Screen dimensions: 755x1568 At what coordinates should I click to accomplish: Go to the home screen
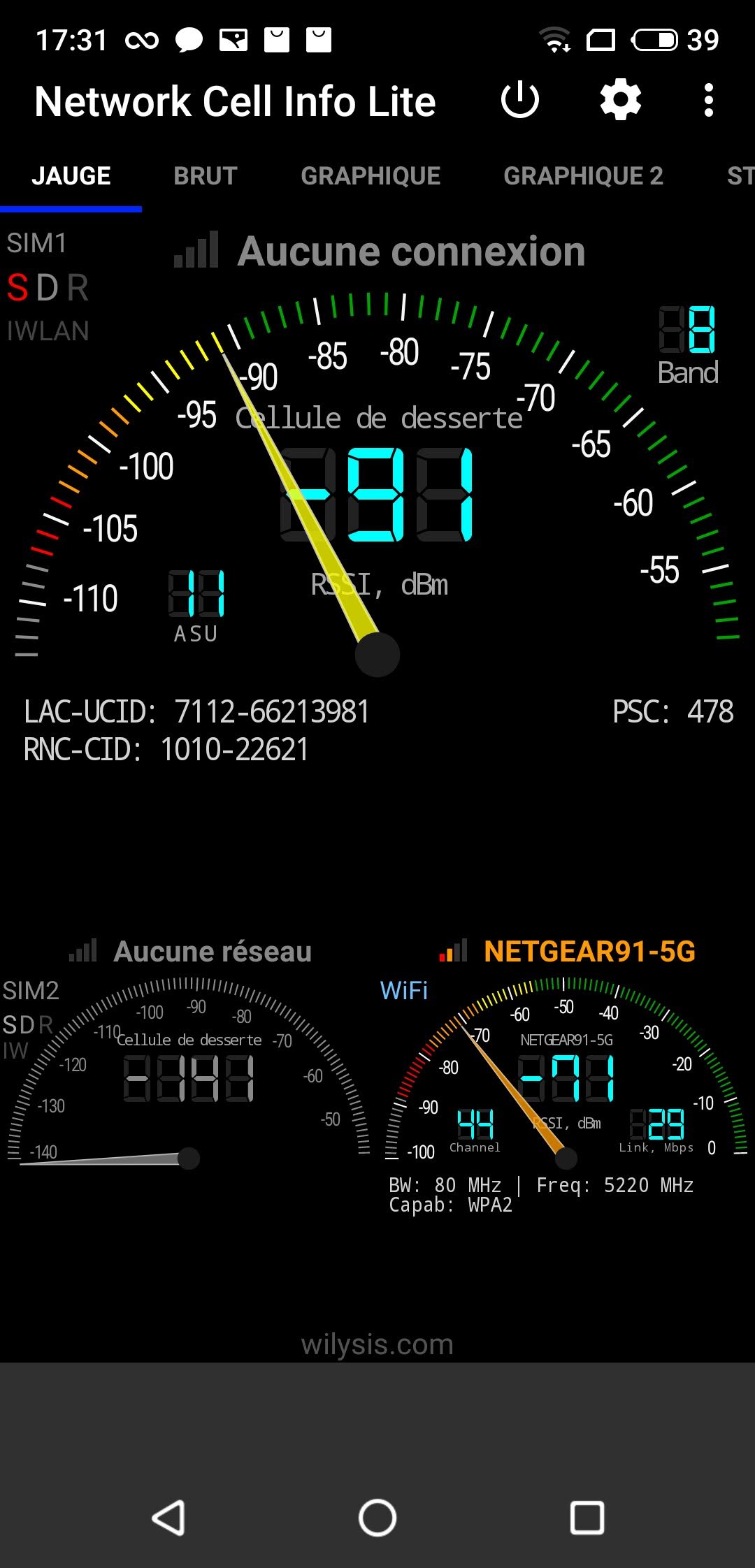pos(377,1518)
